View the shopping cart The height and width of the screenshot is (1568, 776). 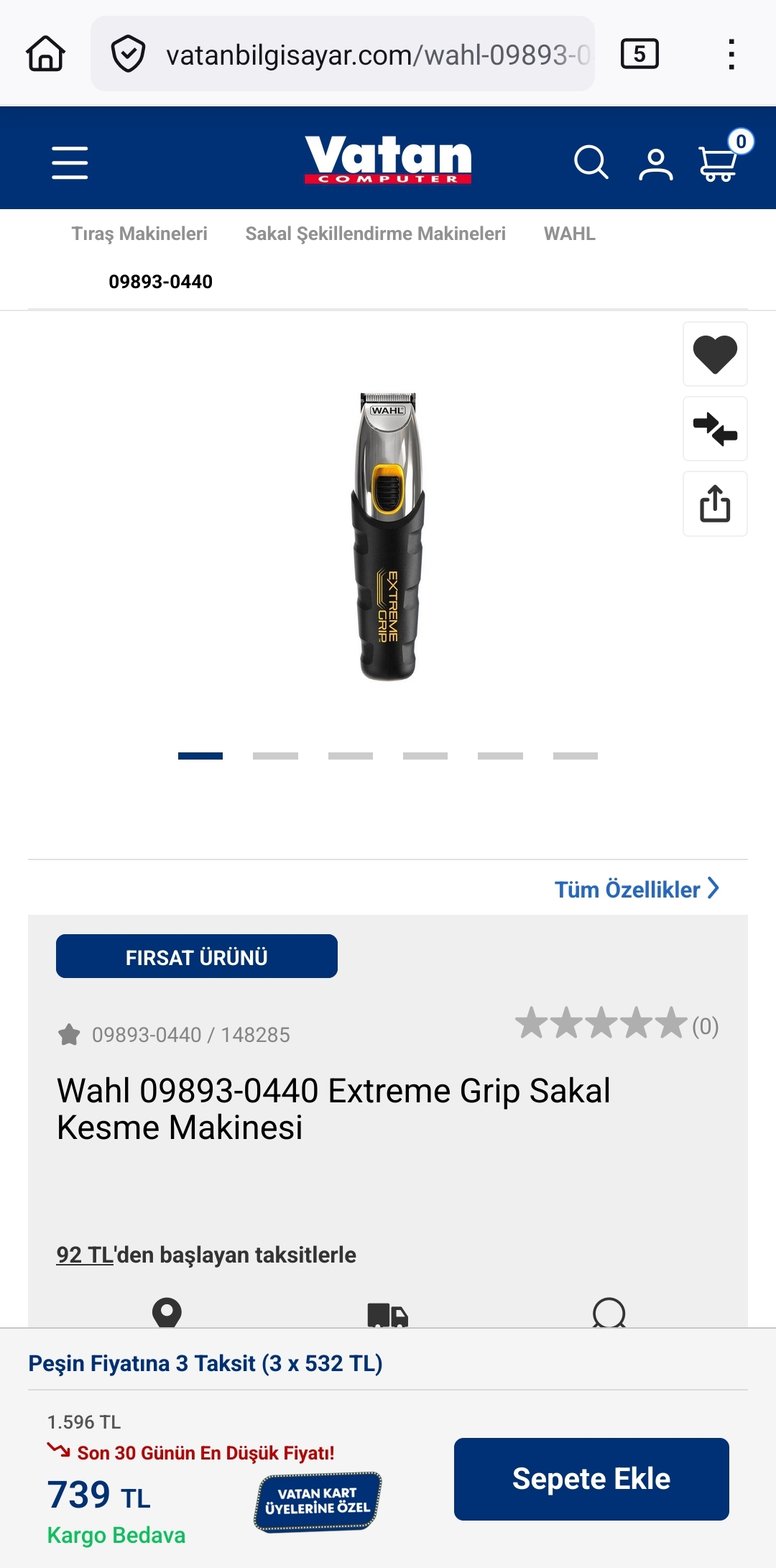[x=719, y=162]
